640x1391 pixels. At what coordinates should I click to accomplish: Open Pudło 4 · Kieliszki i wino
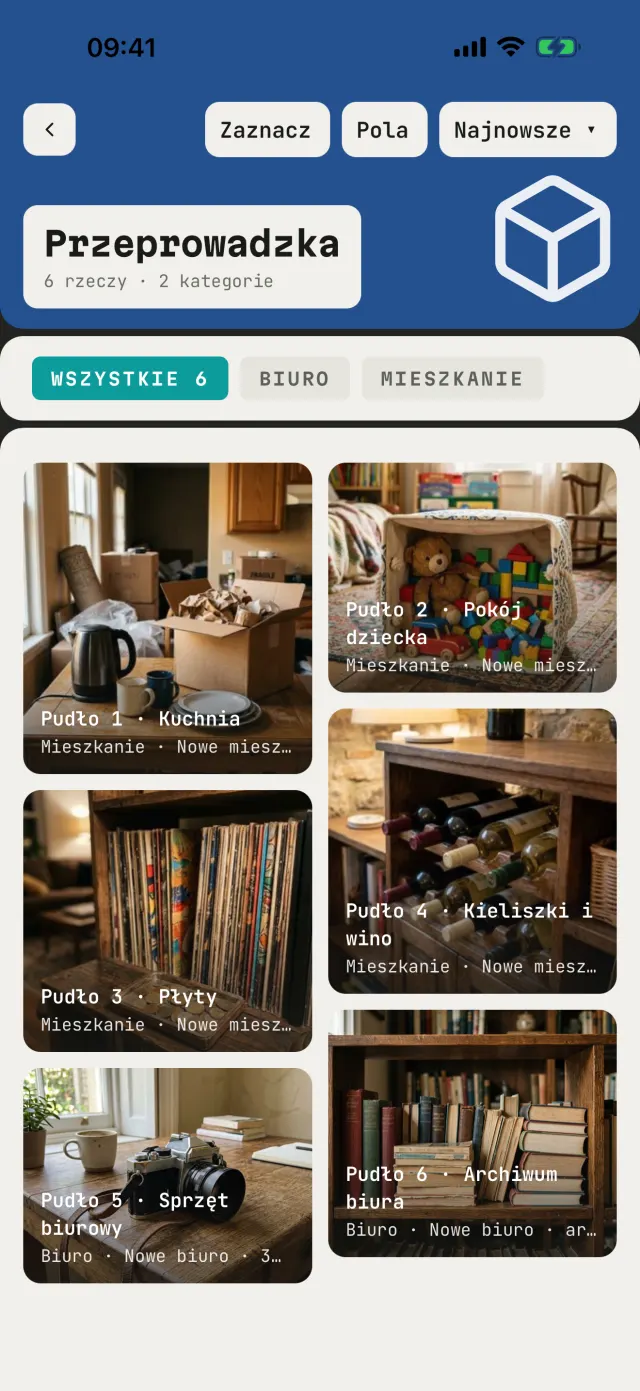472,851
